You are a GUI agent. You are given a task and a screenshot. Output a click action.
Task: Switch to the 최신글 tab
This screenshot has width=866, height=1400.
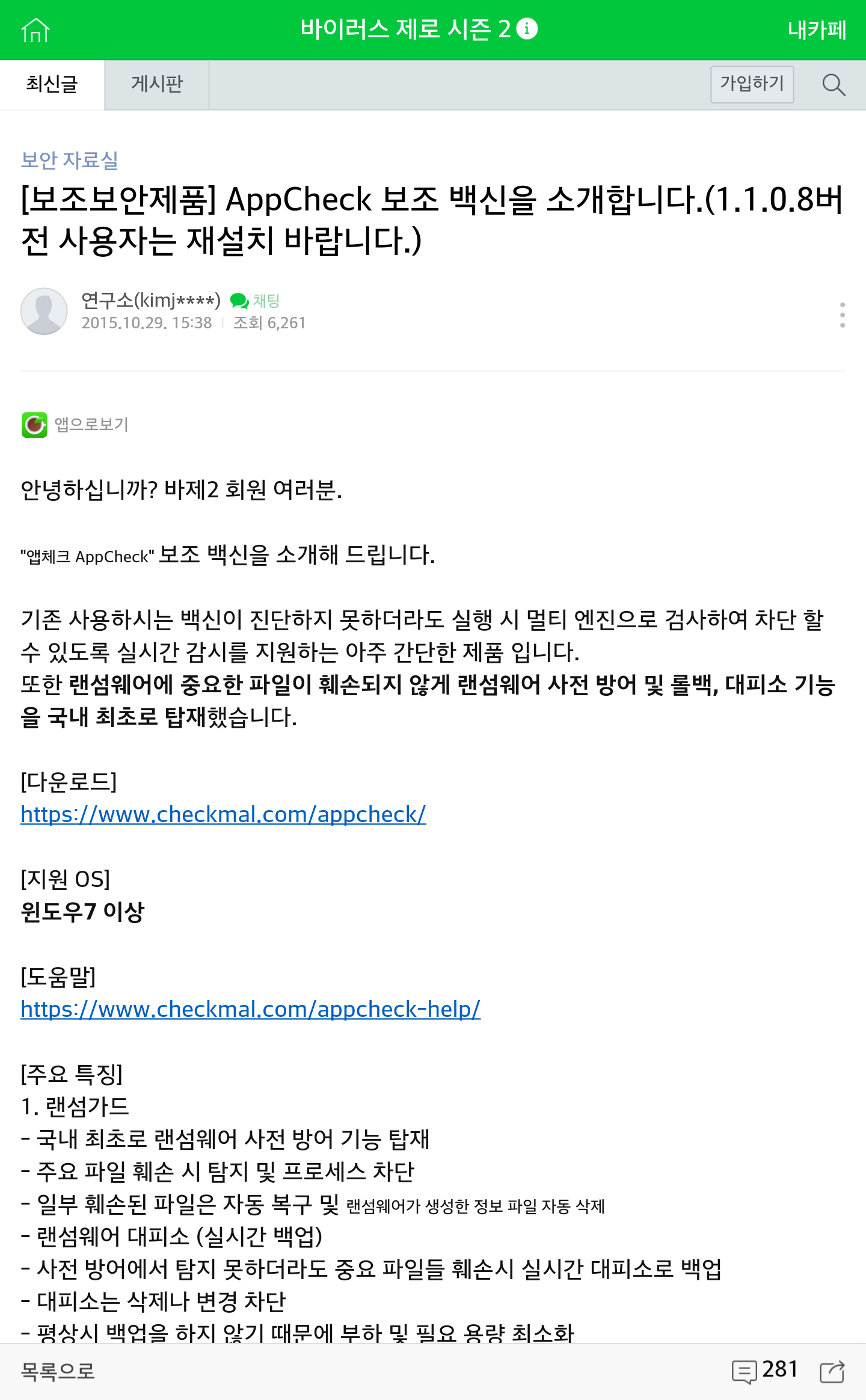[52, 85]
